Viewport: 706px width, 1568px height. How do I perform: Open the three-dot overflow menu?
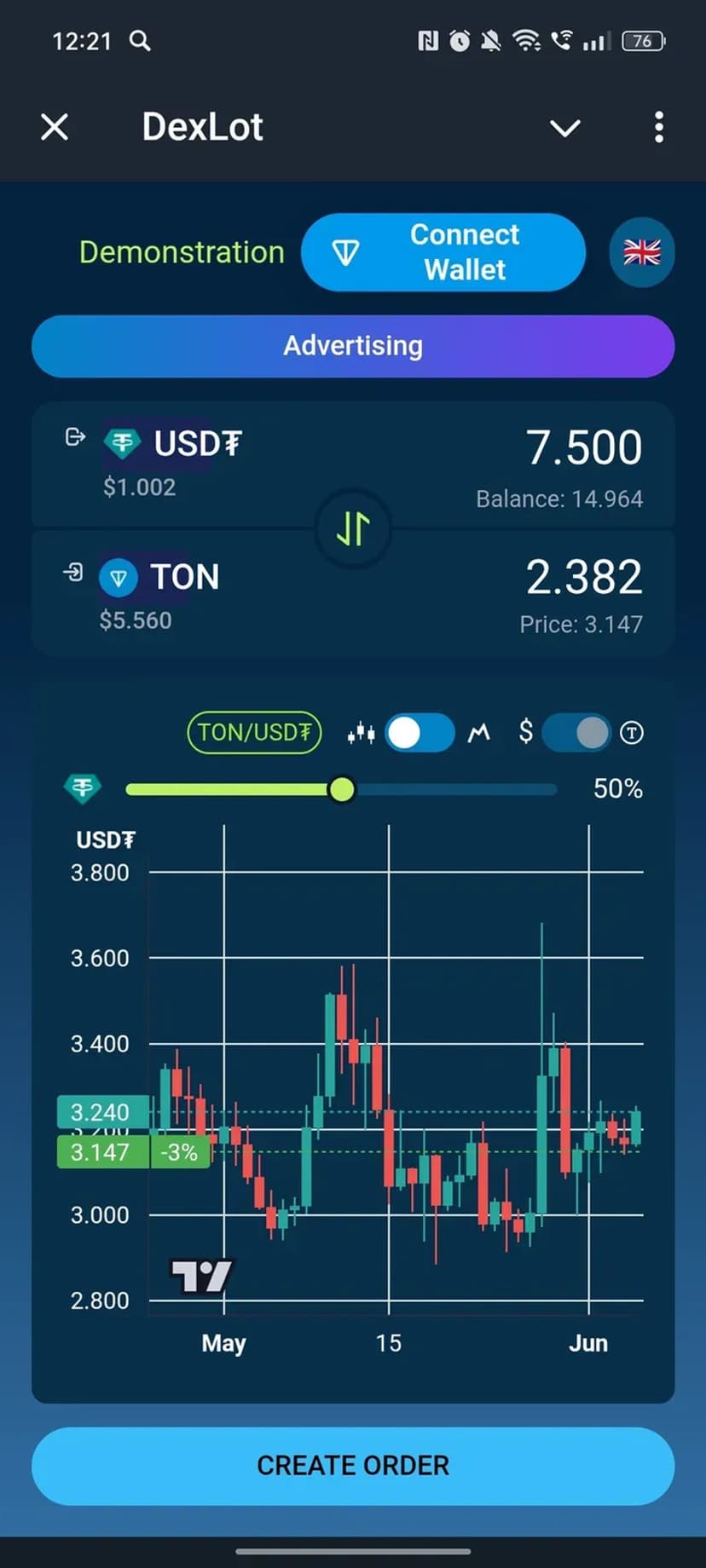pos(658,128)
